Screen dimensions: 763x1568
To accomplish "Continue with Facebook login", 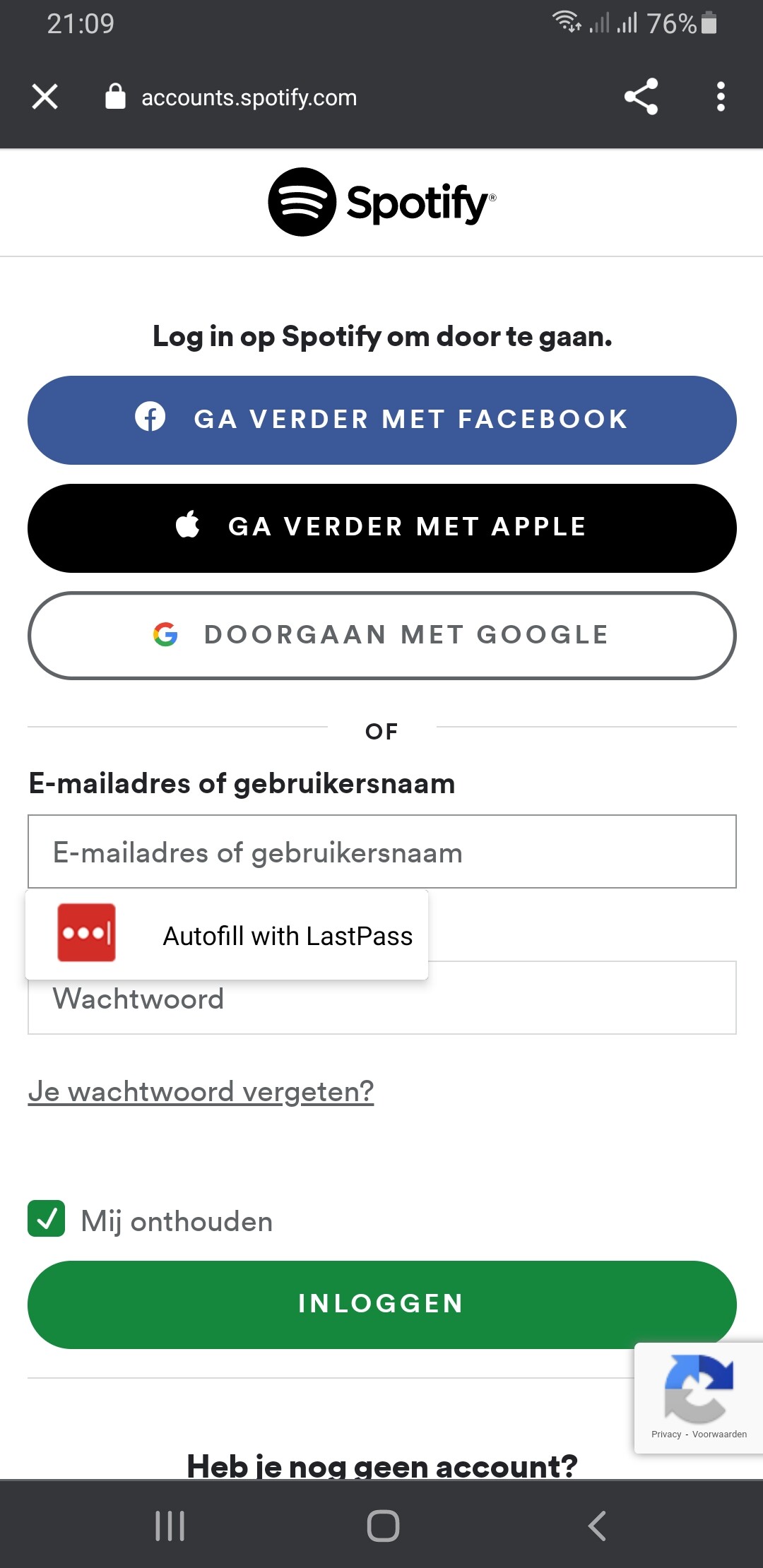I will pos(381,420).
